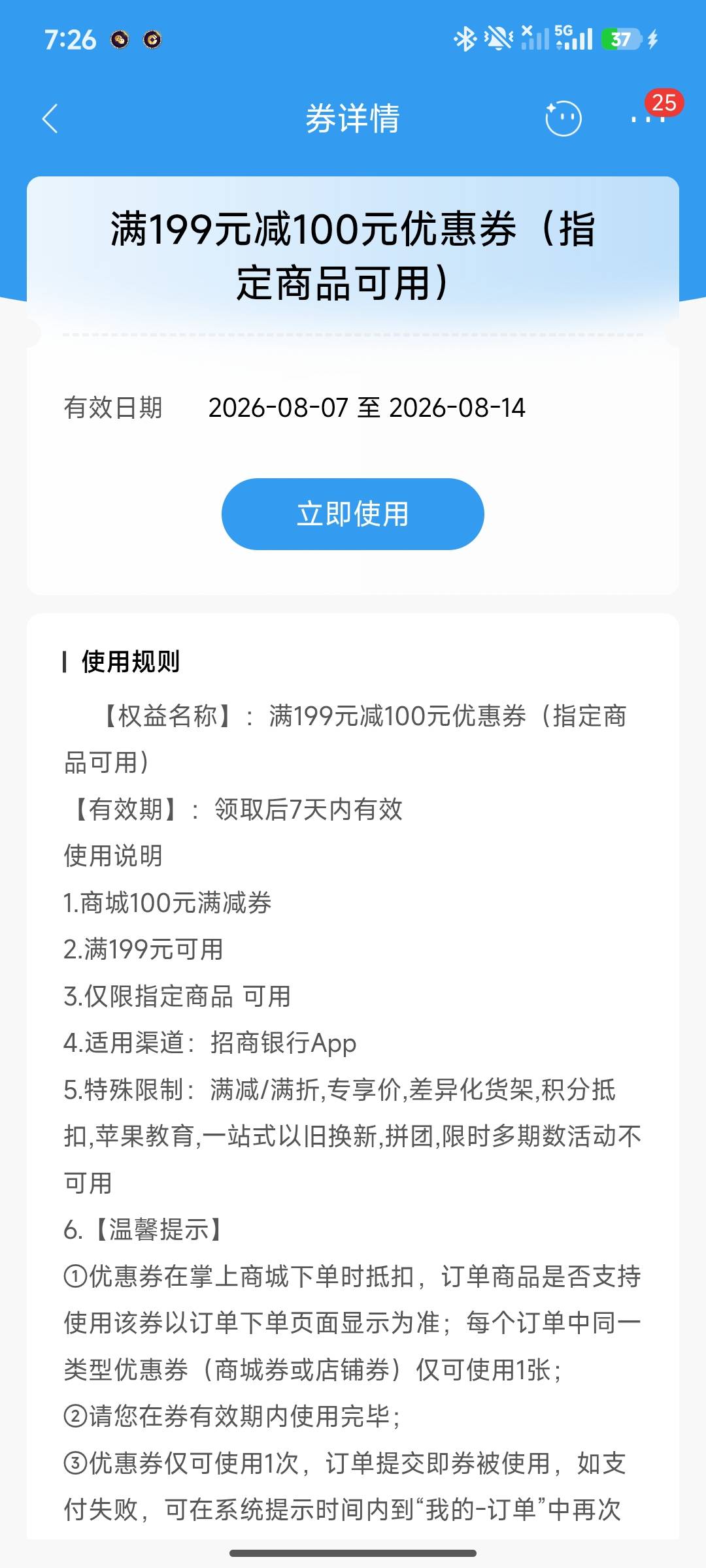Open the three-dot menu with badge 25
706x1568 pixels.
coord(649,118)
